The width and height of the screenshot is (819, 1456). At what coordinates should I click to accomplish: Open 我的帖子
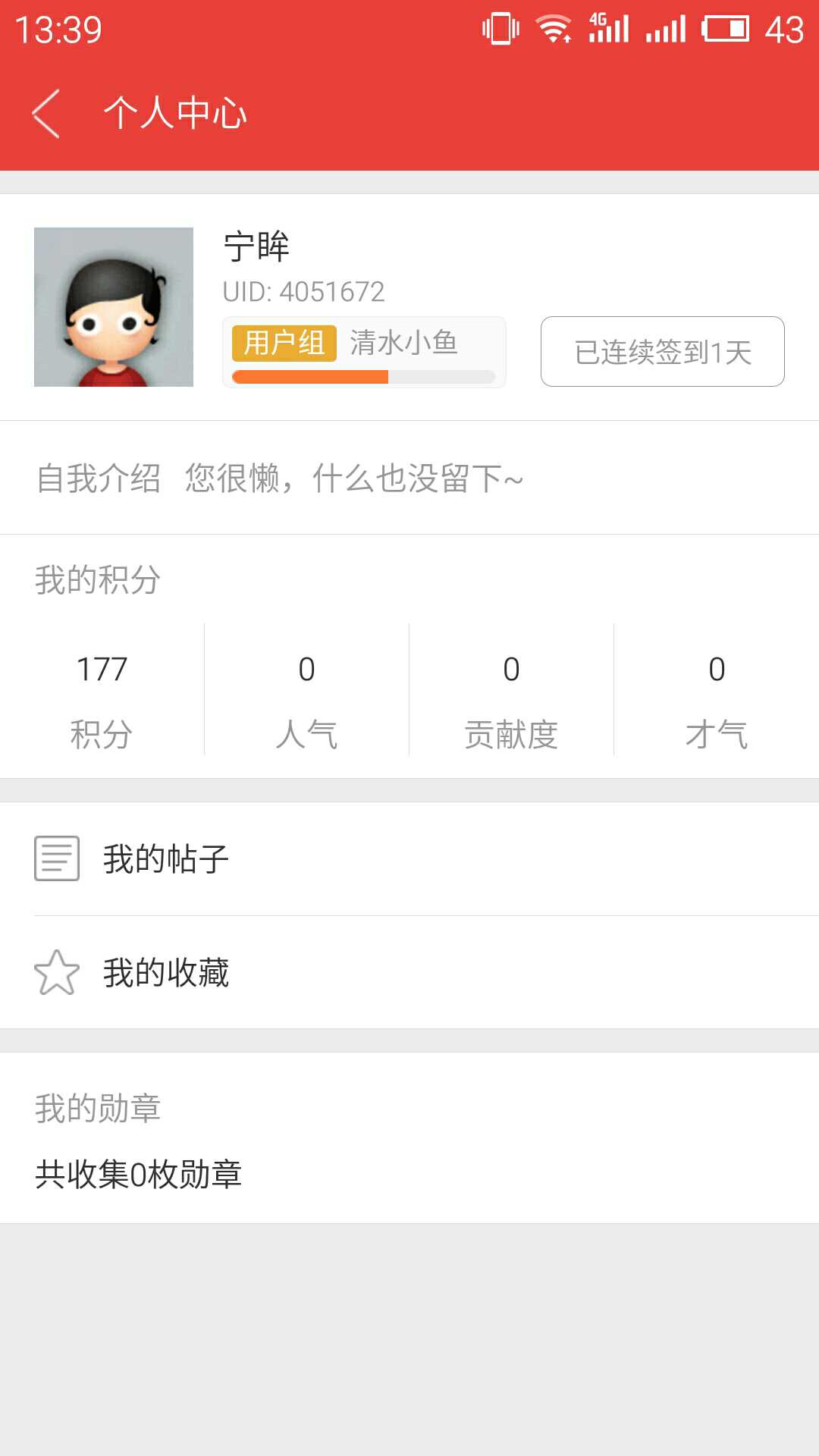click(x=409, y=859)
